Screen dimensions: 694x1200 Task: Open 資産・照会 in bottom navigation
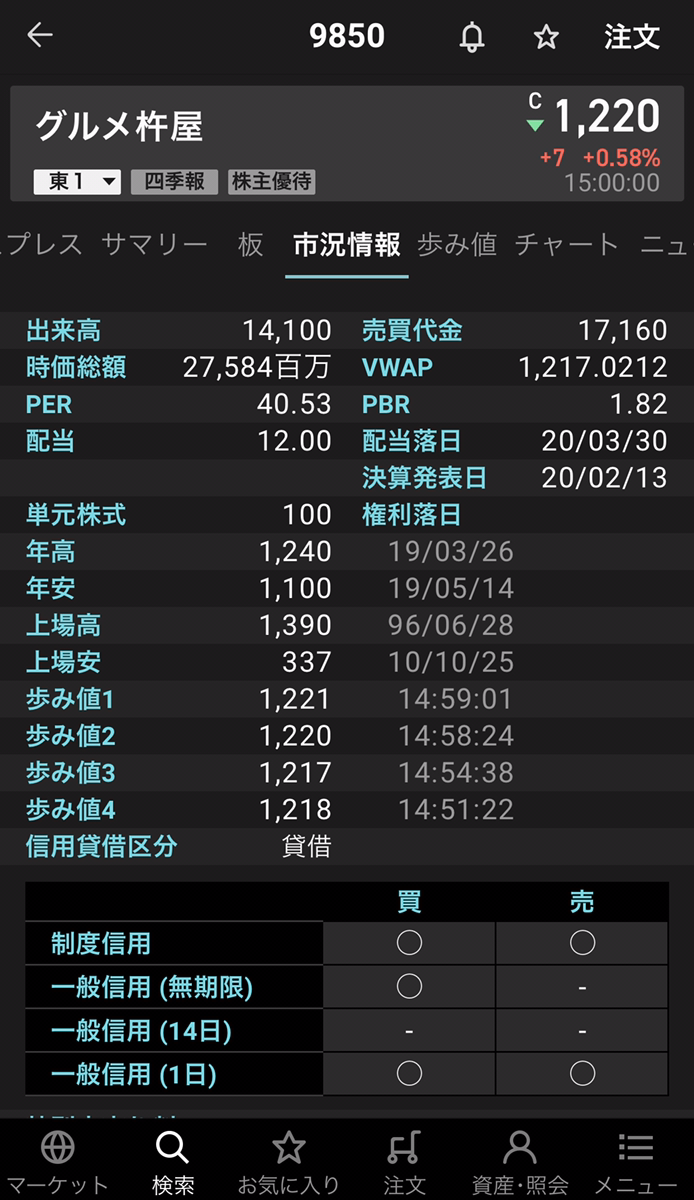click(x=519, y=1160)
